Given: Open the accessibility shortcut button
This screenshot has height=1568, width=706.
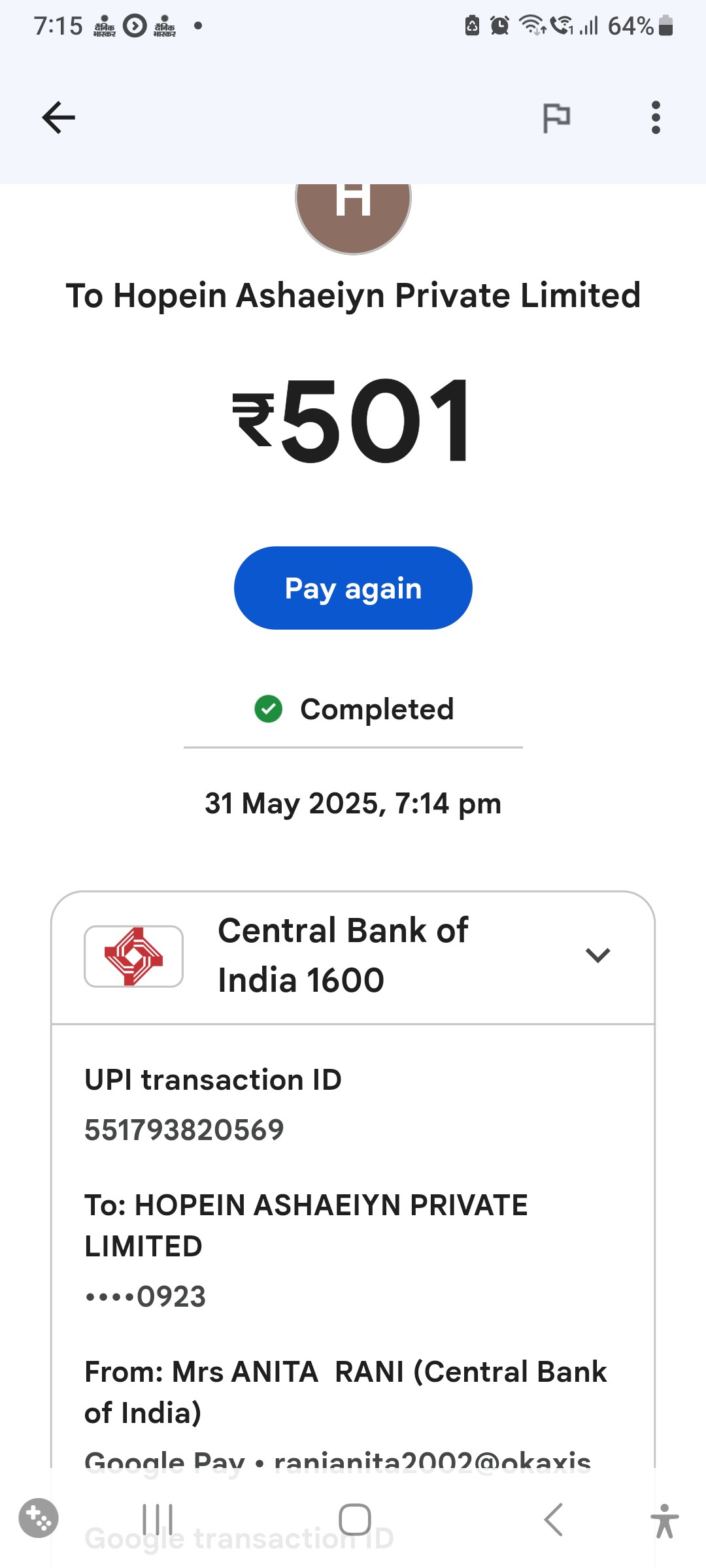Looking at the screenshot, I should pos(665,1520).
